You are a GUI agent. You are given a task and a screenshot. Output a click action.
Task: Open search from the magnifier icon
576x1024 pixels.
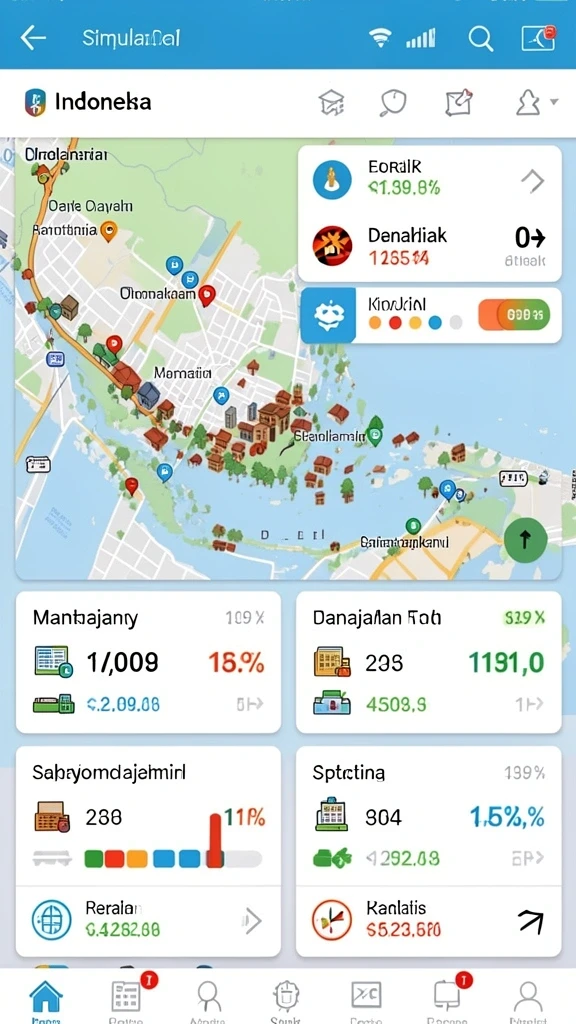click(481, 39)
